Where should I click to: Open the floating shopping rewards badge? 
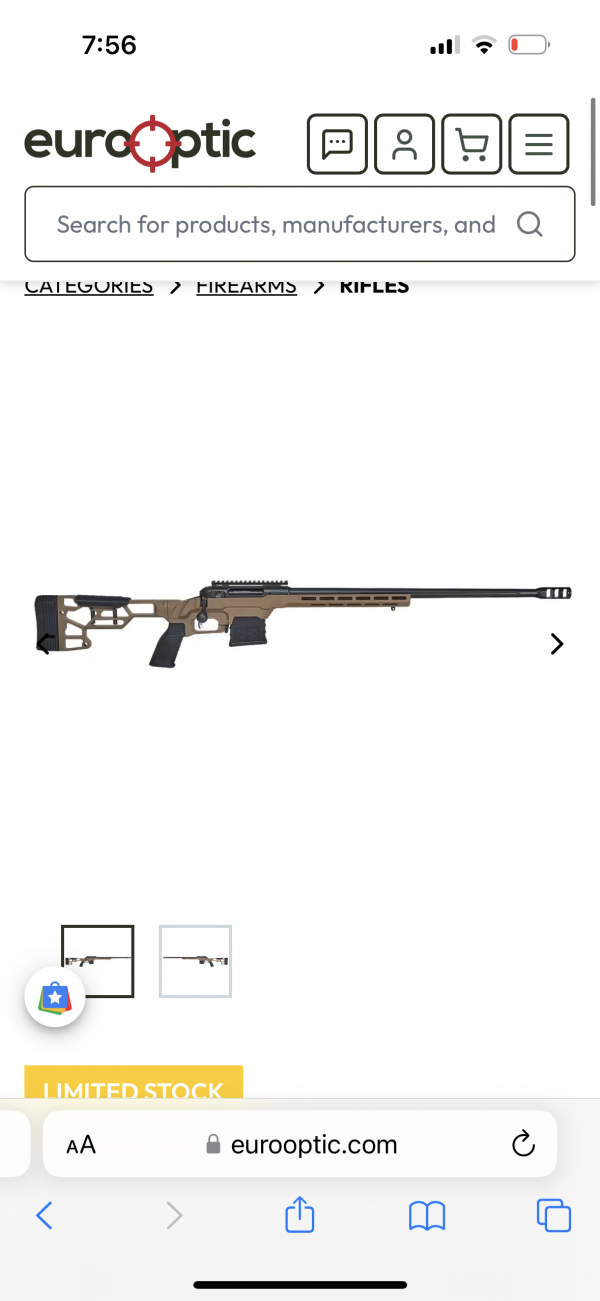[55, 997]
